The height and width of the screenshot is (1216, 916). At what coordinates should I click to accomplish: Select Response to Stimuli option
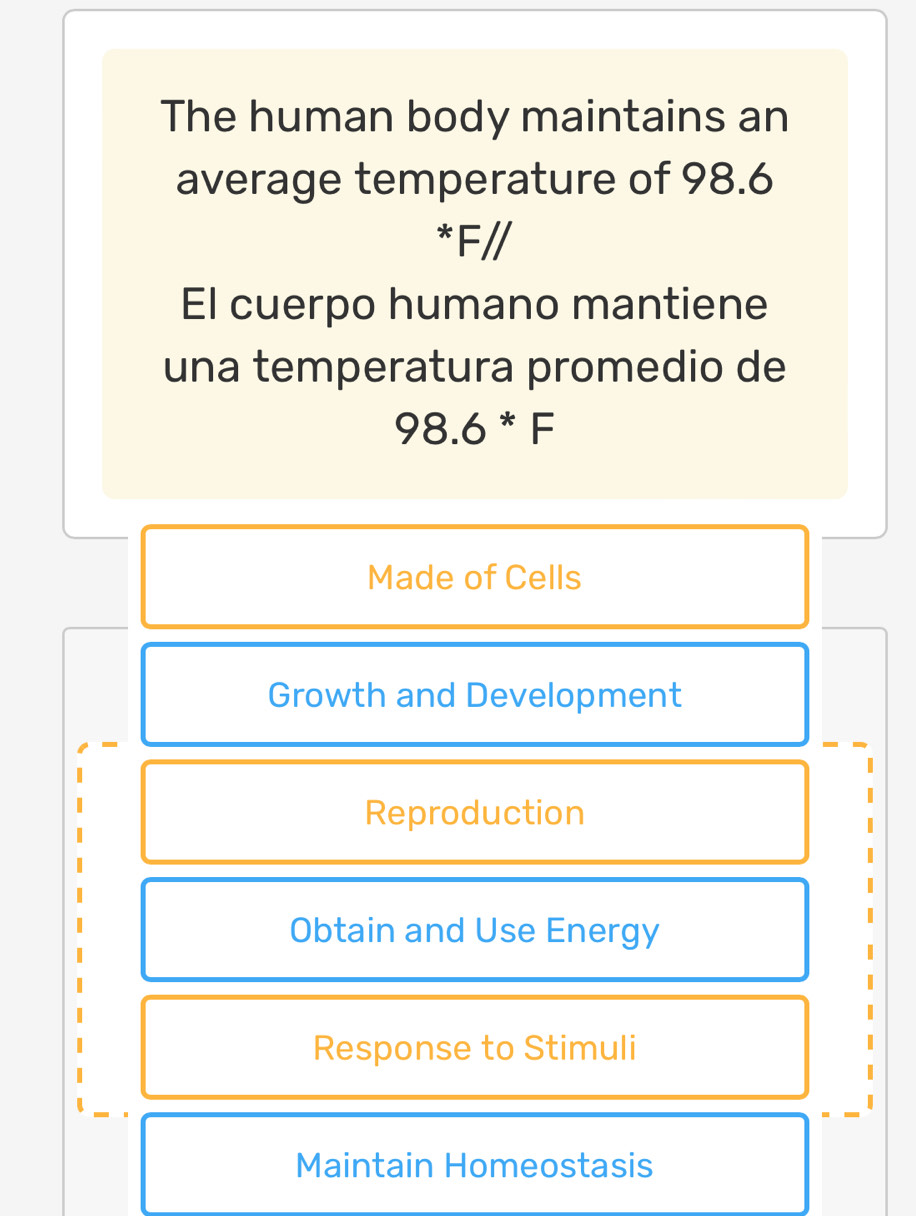point(474,1047)
